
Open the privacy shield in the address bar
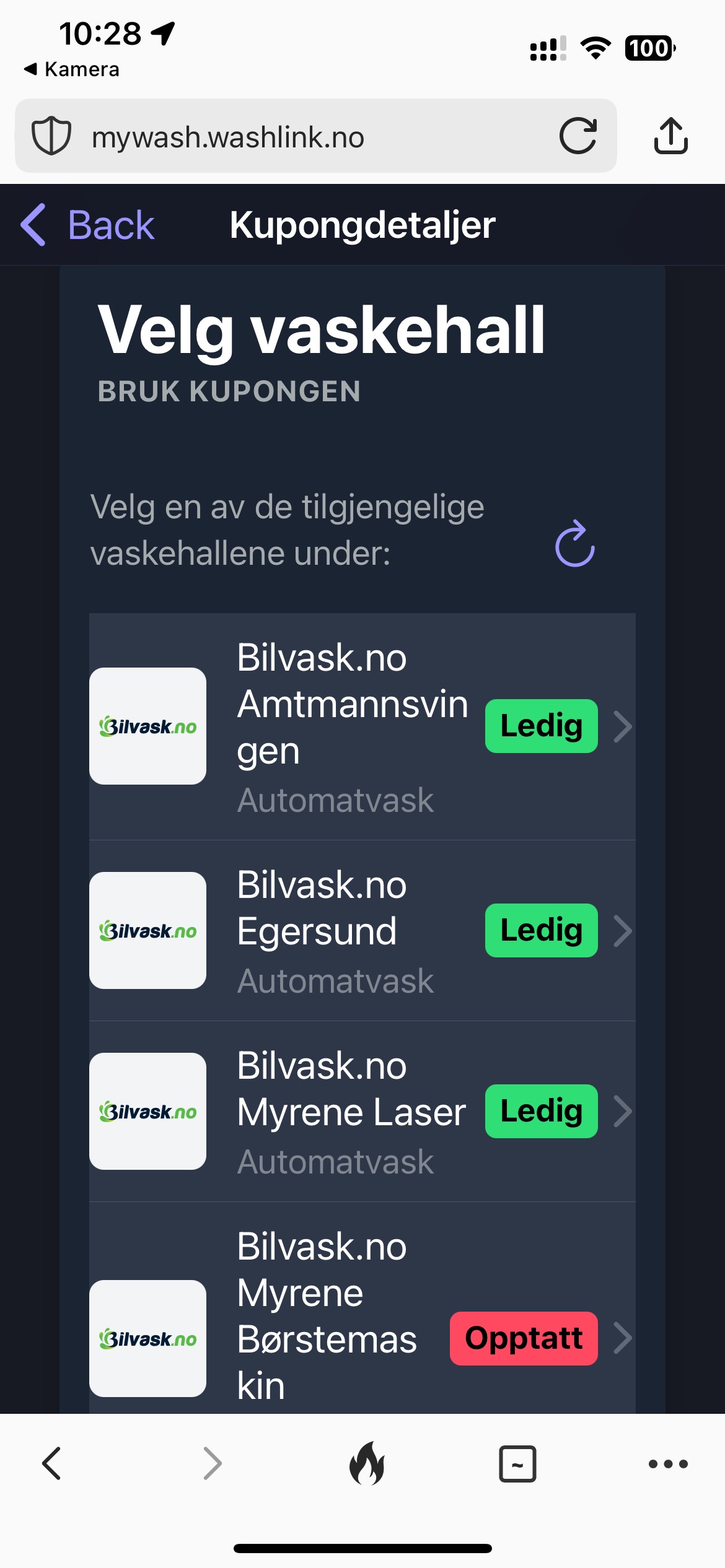pos(51,136)
